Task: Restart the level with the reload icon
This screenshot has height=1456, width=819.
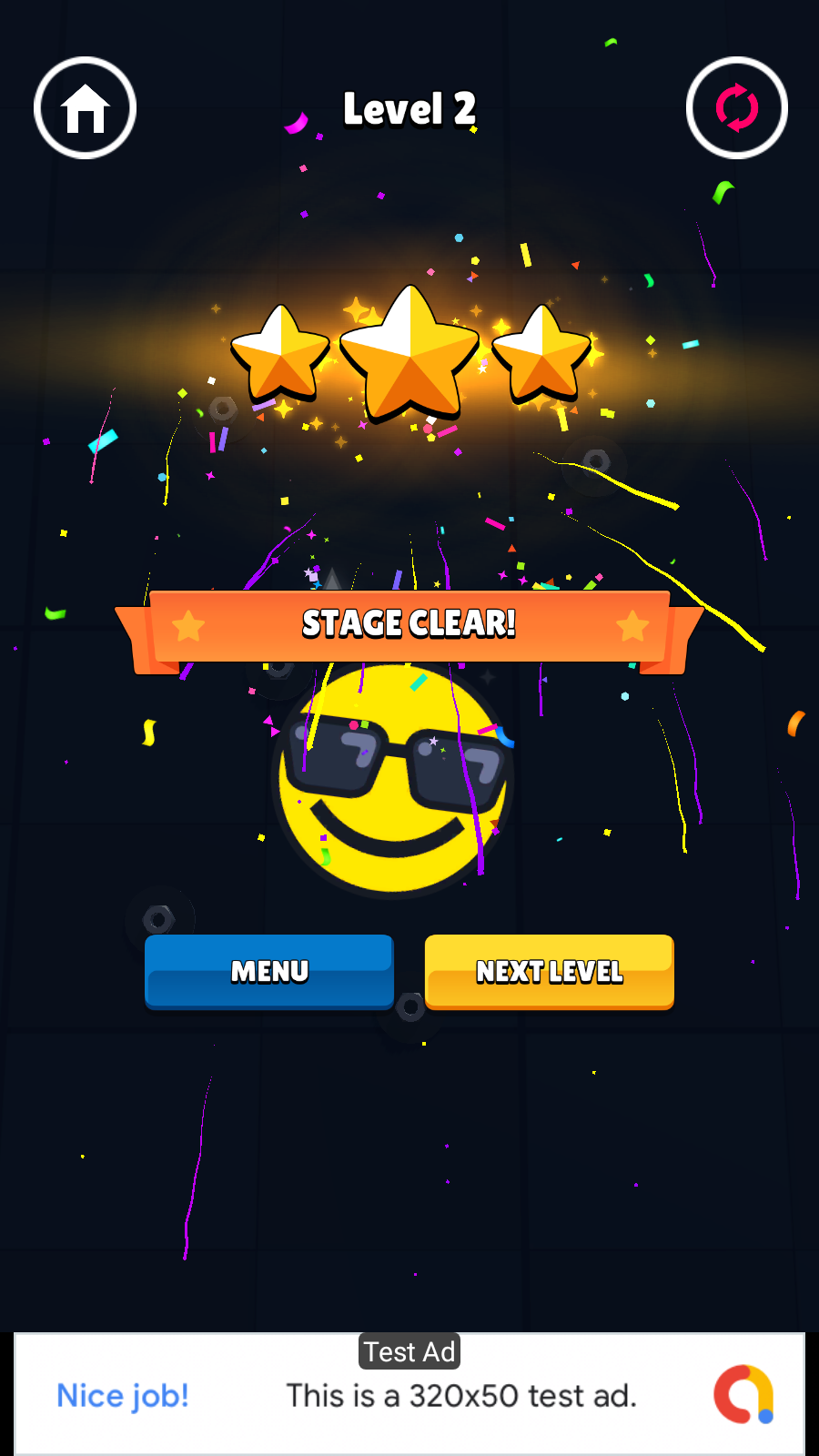Action: [736, 108]
